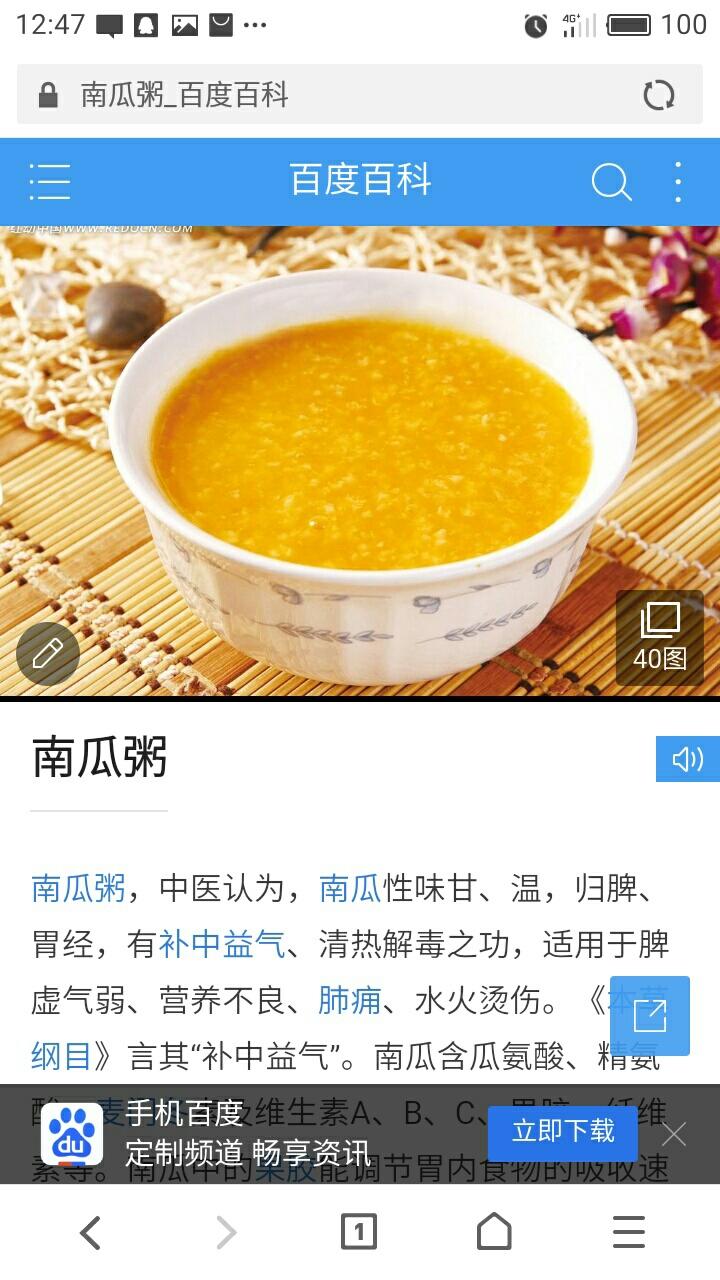Open the 40图 photo gallery
Viewport: 720px width, 1280px height.
pyautogui.click(x=660, y=637)
